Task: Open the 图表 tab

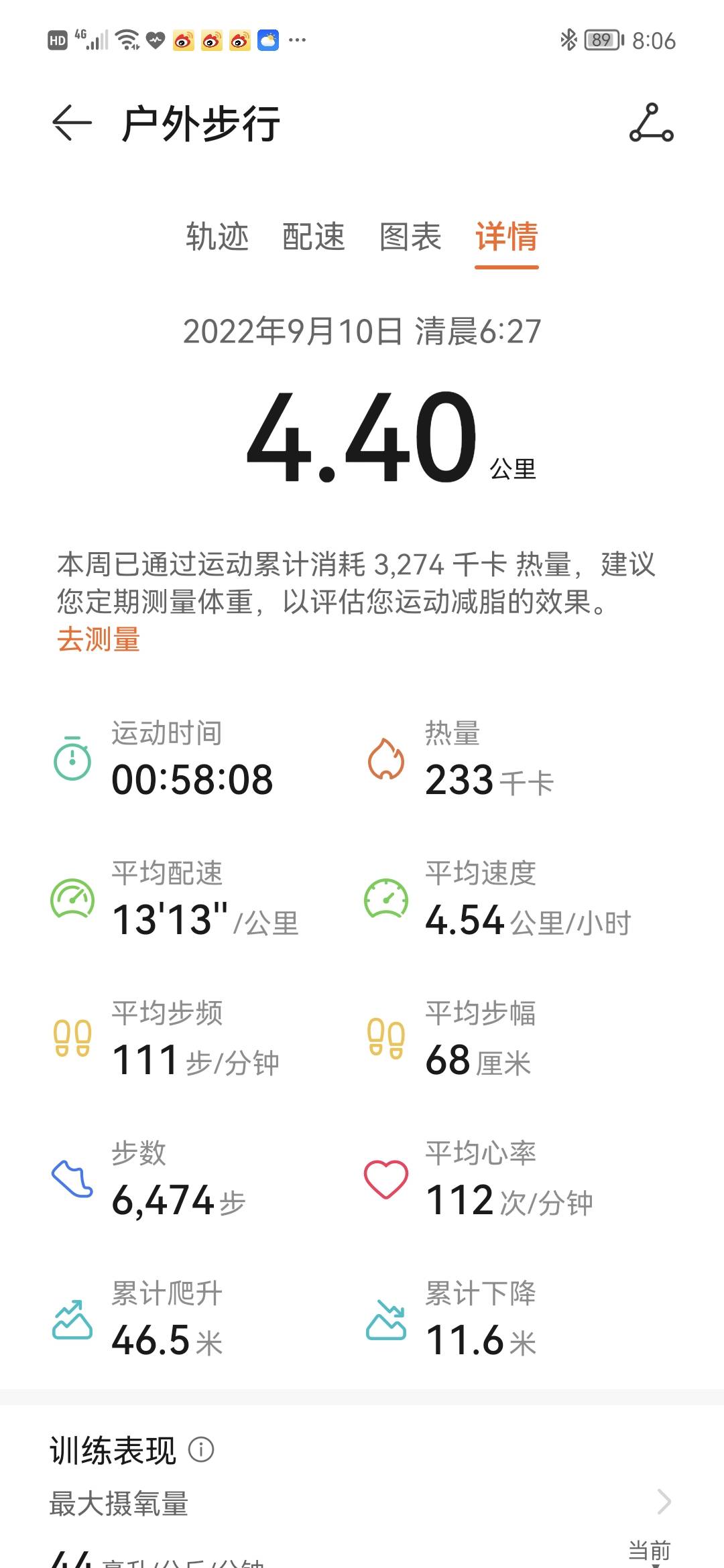Action: 411,239
